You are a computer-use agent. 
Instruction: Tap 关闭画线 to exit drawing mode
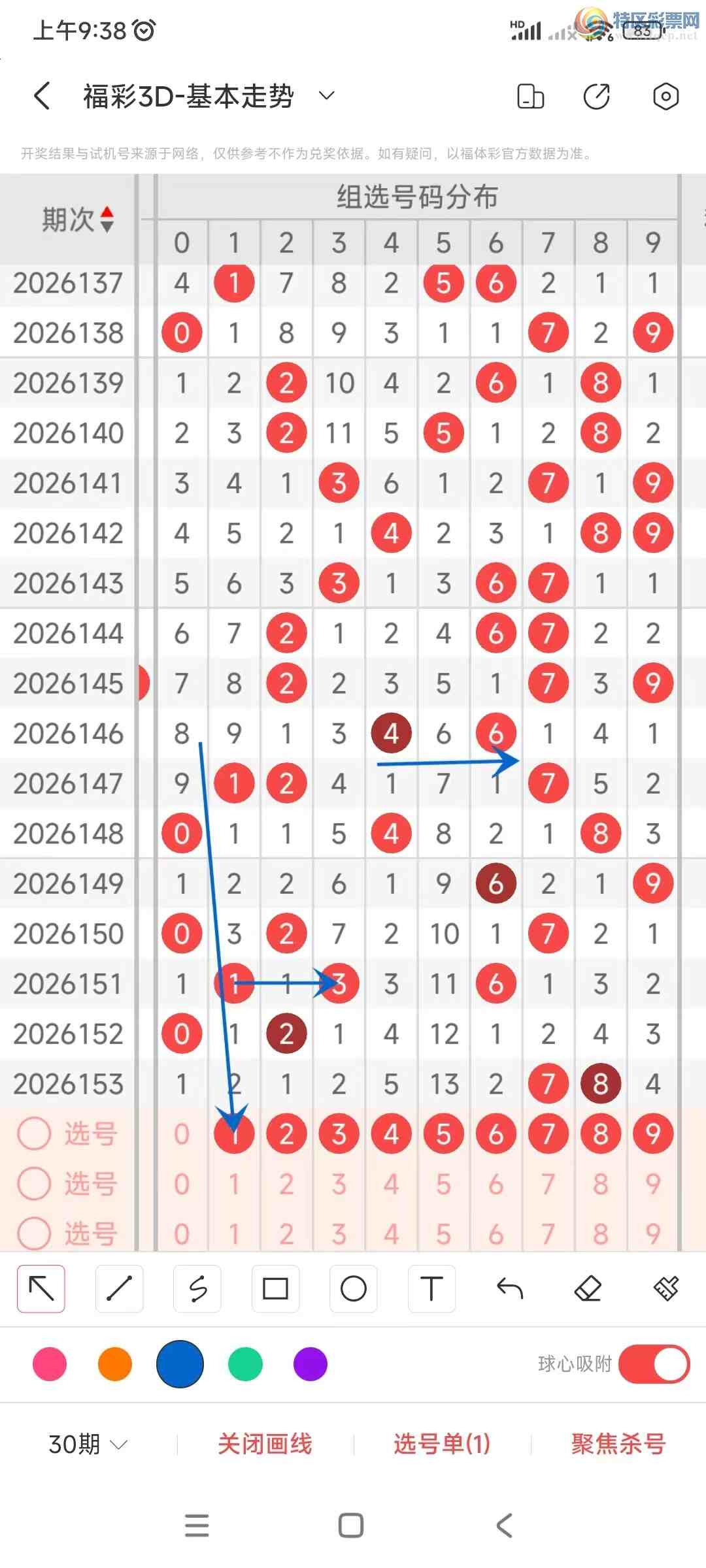[x=265, y=1444]
